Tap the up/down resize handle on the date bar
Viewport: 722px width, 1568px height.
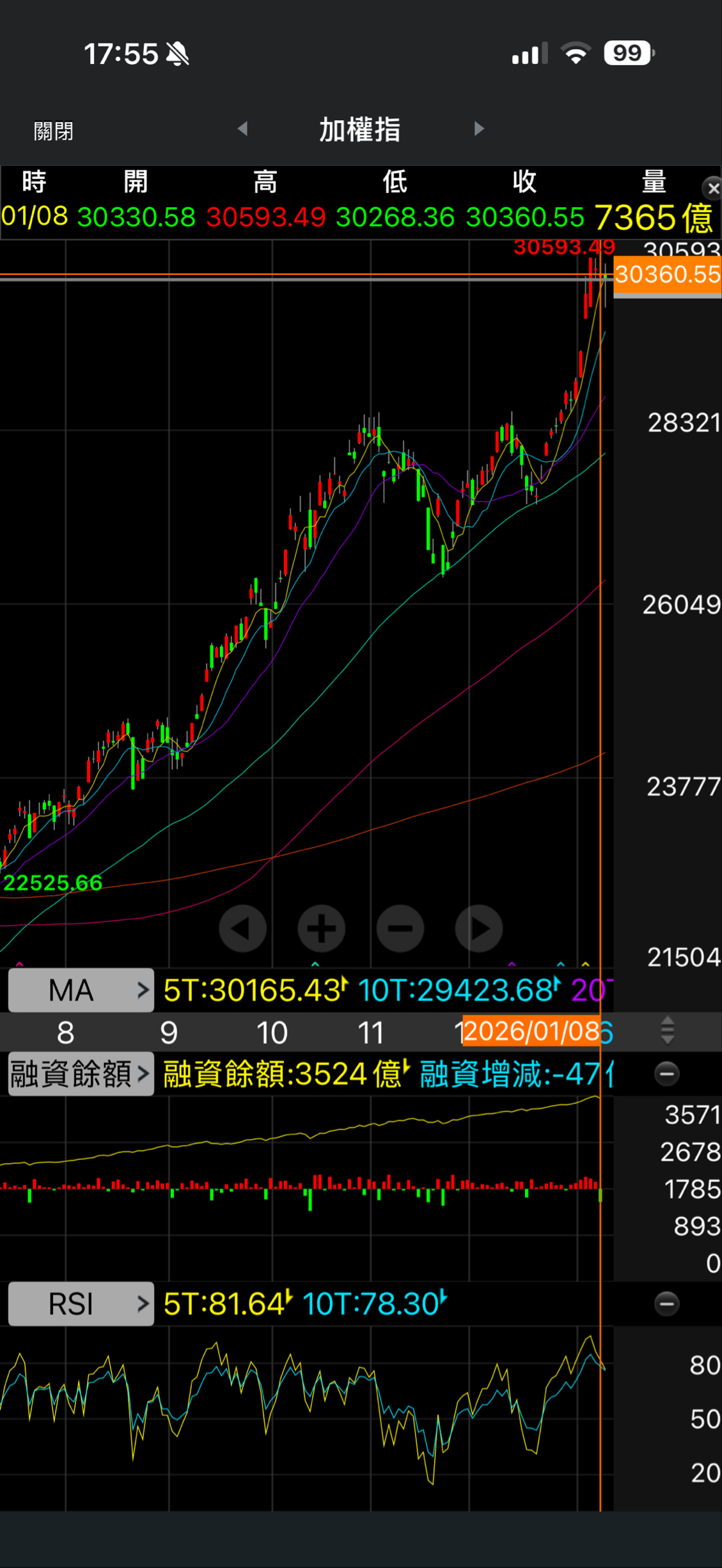click(668, 1031)
